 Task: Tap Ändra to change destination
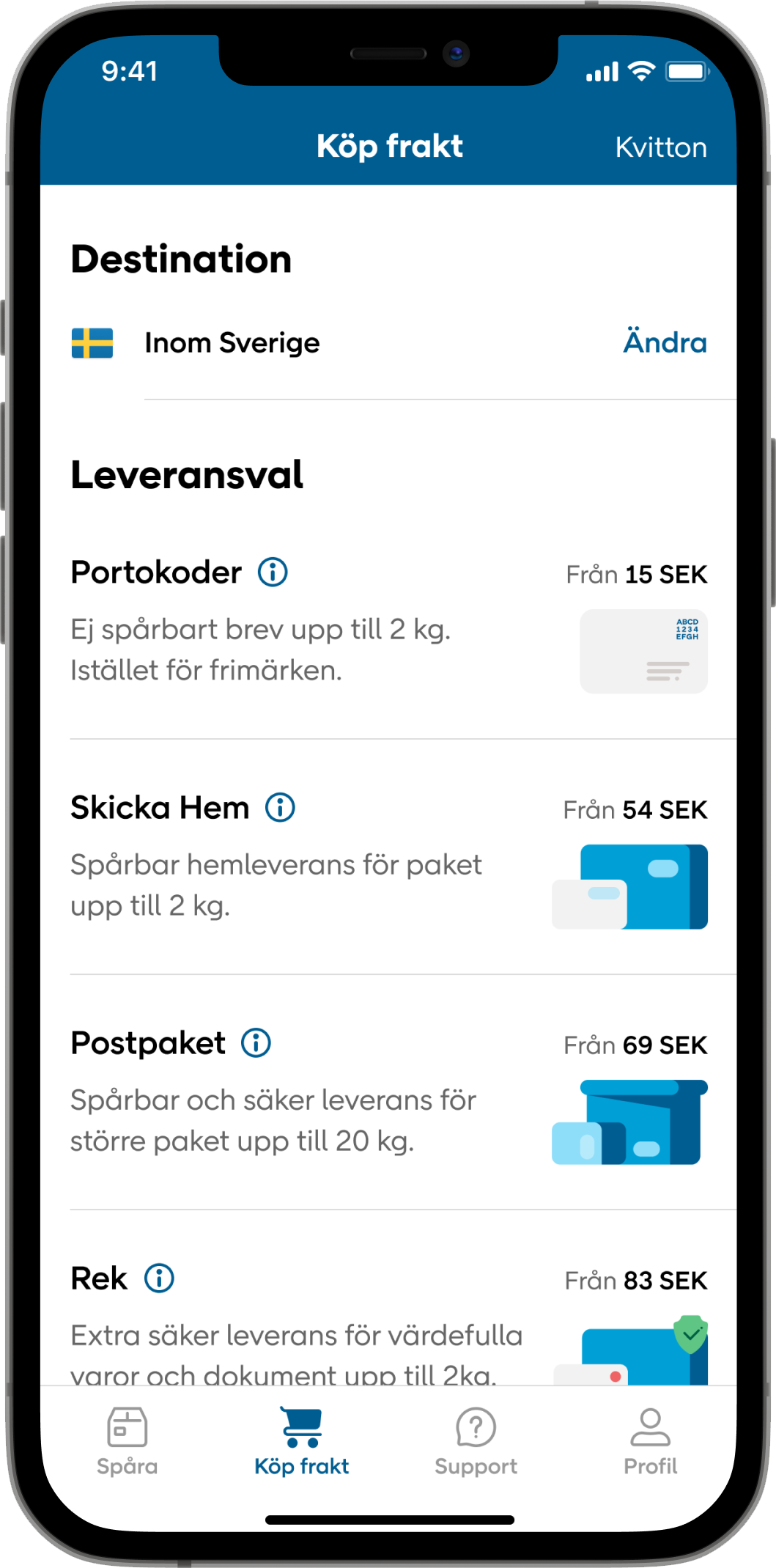click(664, 342)
